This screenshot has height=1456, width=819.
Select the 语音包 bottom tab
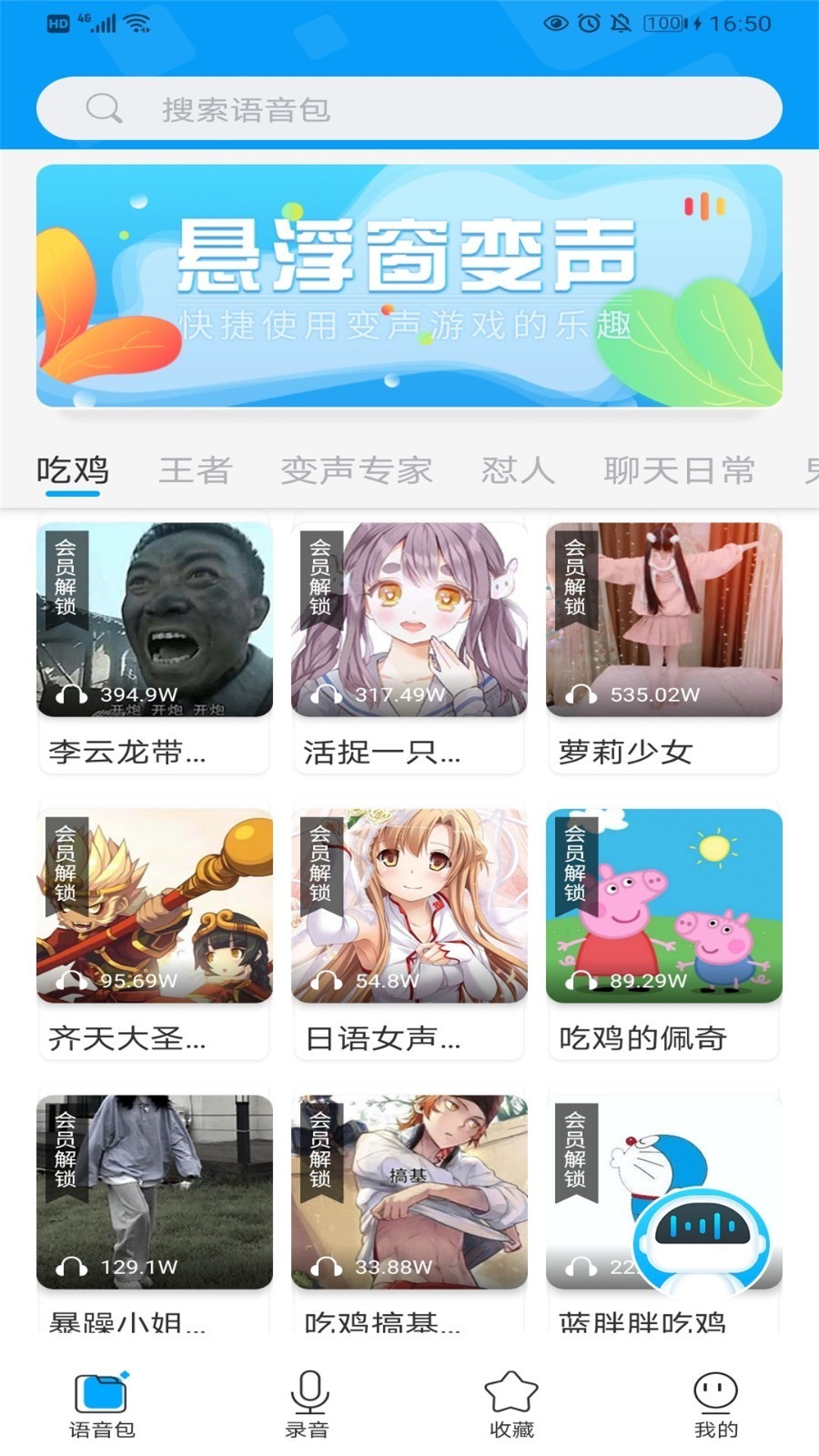[x=102, y=1405]
